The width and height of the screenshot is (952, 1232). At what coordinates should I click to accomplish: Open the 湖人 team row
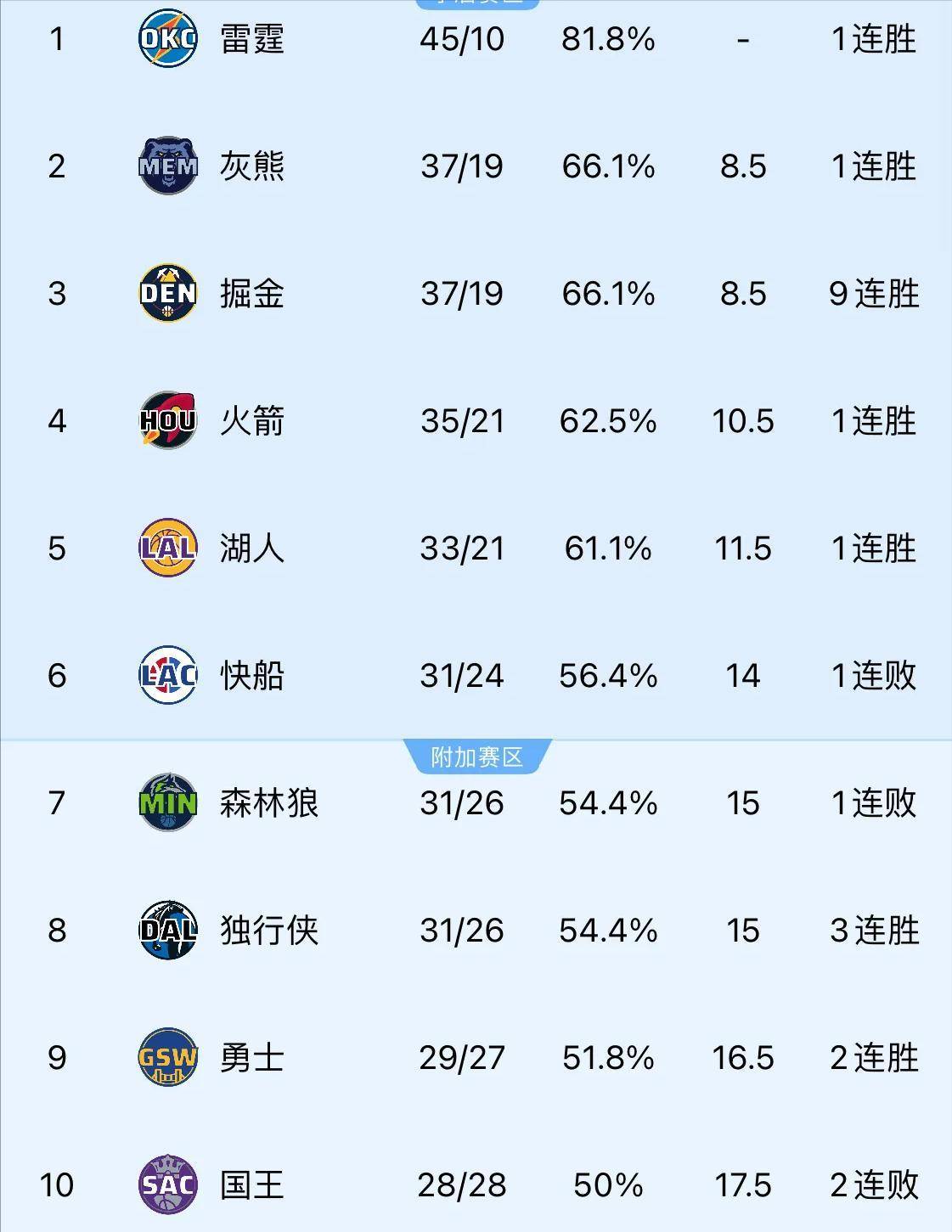point(252,548)
